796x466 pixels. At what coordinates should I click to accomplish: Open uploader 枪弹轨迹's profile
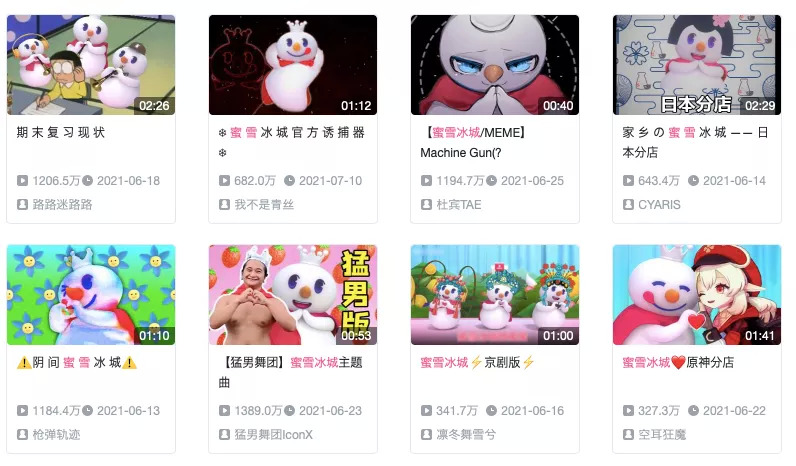[56, 435]
